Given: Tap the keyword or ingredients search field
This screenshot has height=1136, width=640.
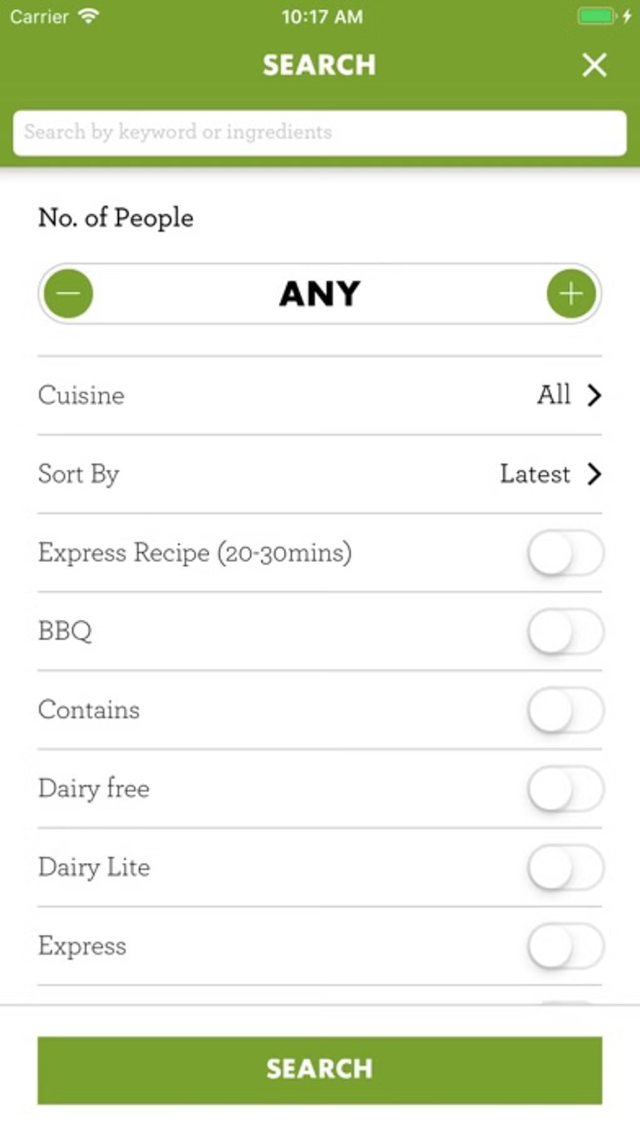Looking at the screenshot, I should [x=320, y=133].
